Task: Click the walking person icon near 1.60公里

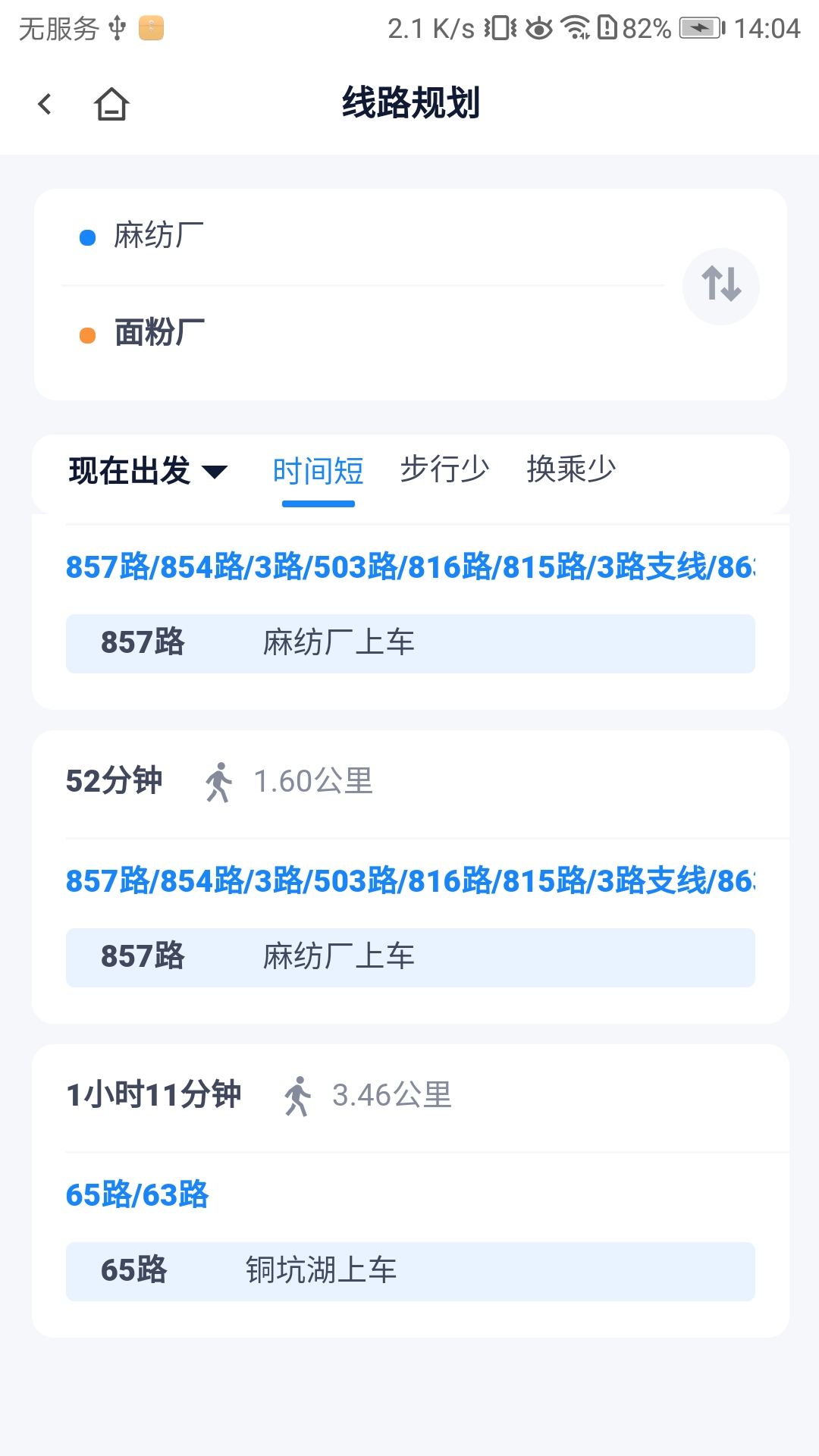Action: click(x=219, y=783)
